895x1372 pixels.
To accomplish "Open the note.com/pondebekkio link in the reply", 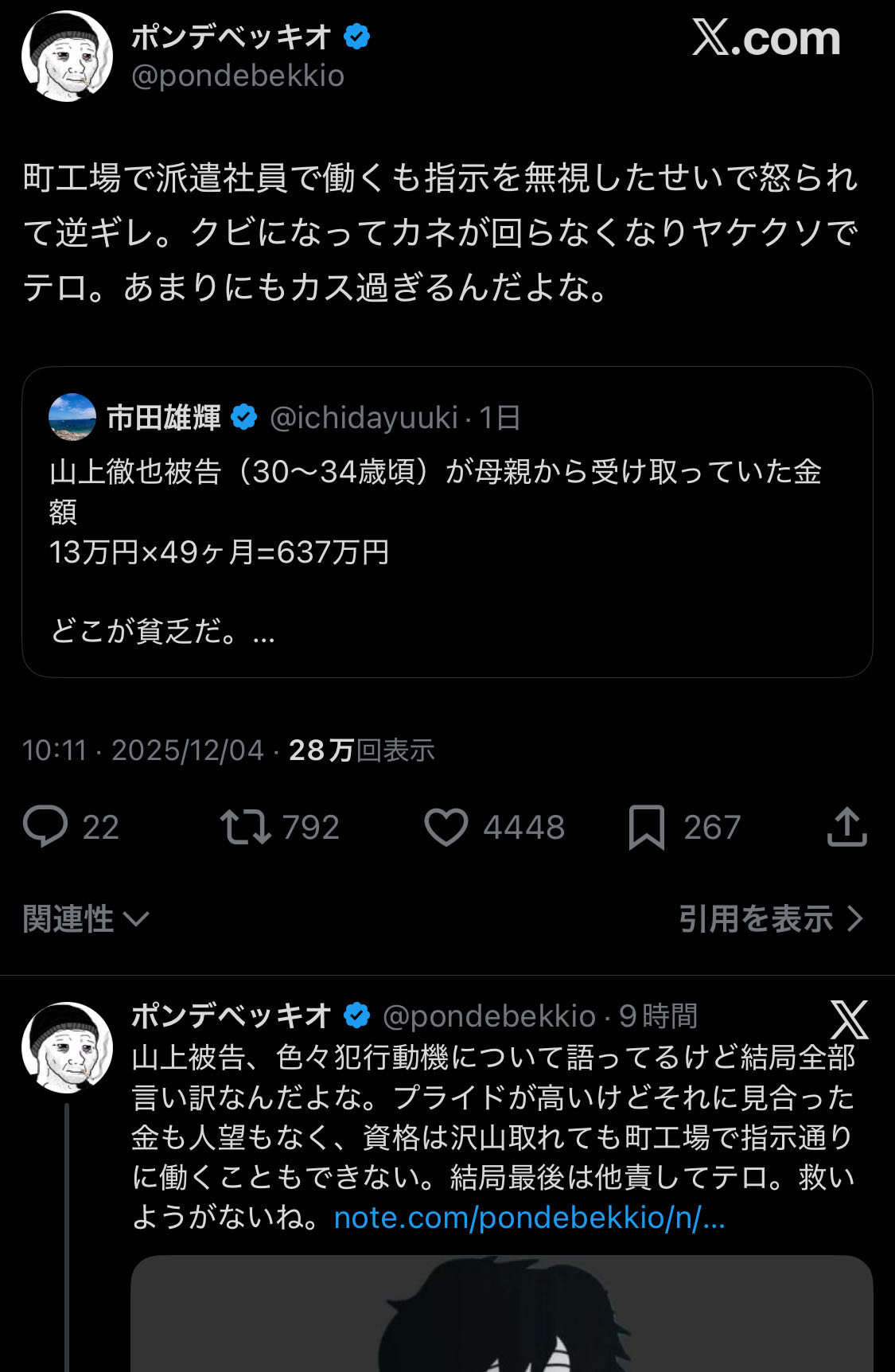I will point(529,1218).
